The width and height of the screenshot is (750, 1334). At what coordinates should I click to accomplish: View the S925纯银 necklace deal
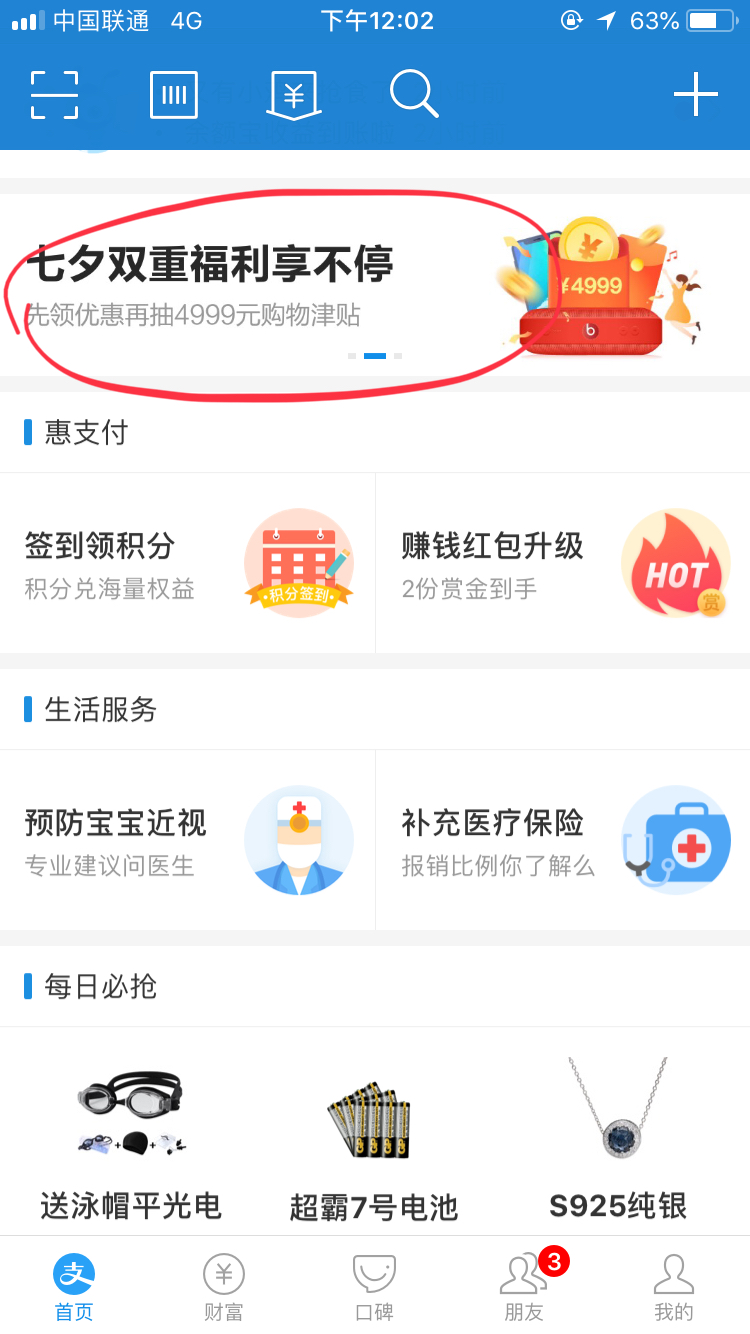[618, 1140]
